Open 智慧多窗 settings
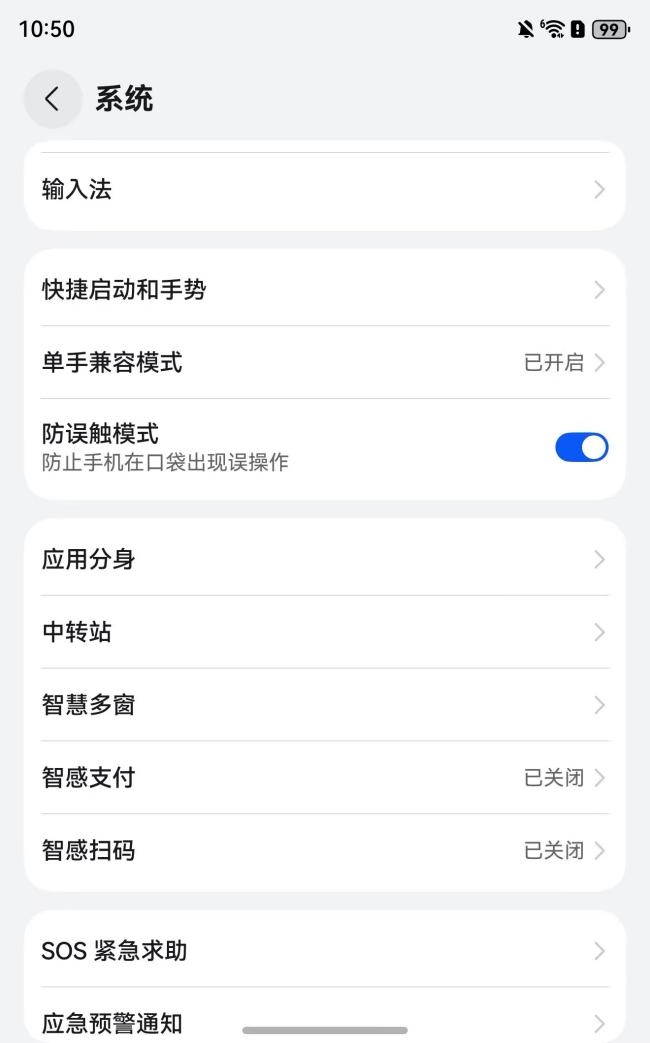The image size is (650, 1043). pyautogui.click(x=325, y=704)
